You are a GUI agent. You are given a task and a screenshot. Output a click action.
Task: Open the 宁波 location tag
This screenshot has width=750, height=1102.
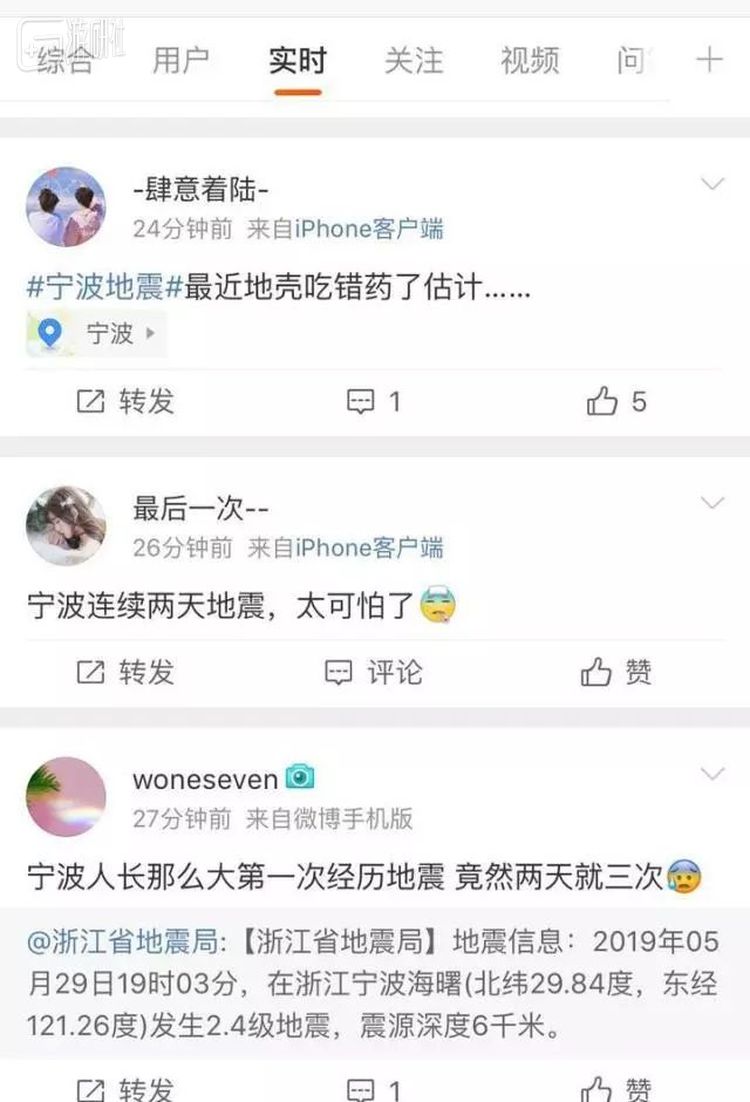(97, 333)
